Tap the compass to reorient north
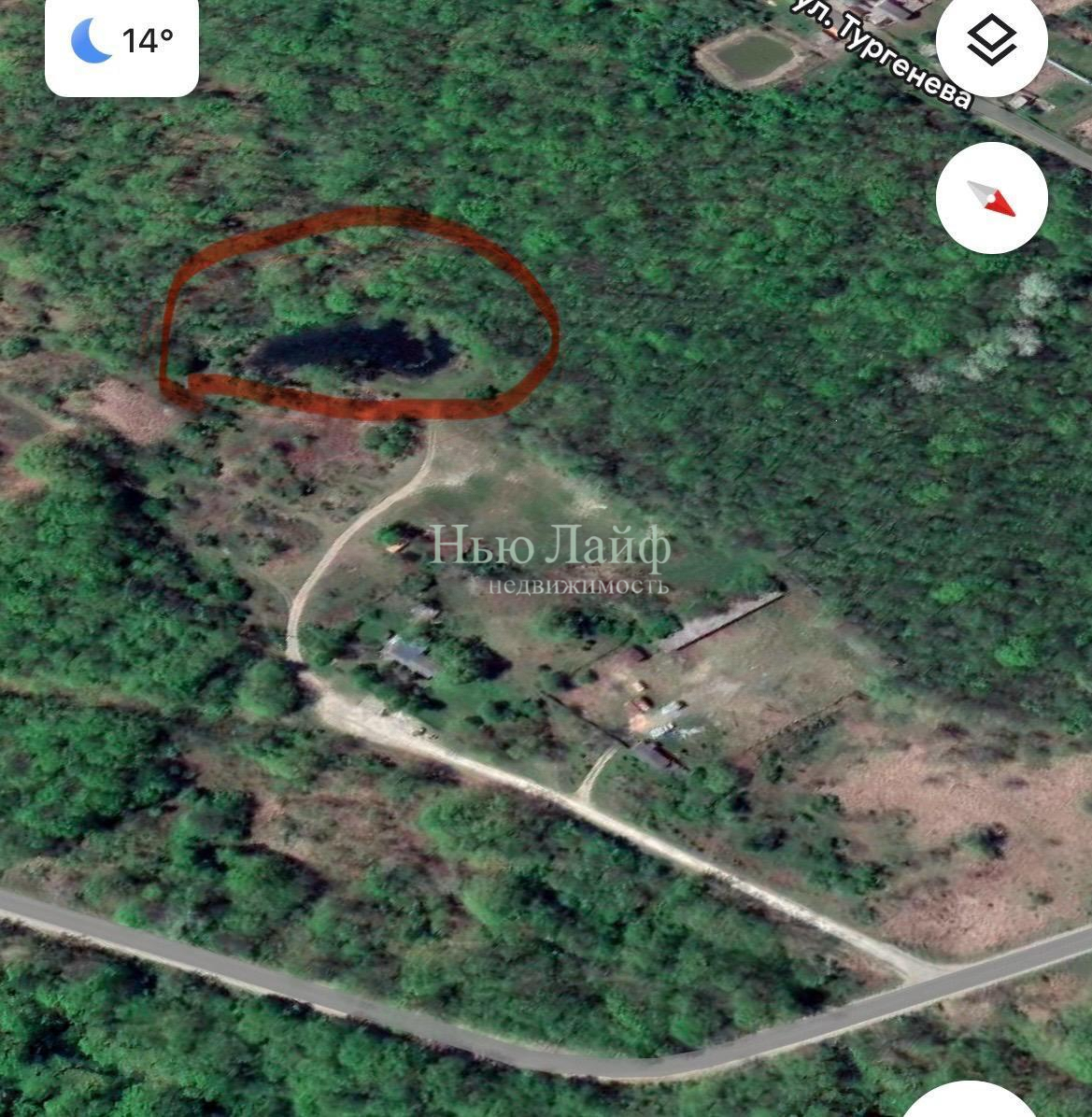Image resolution: width=1092 pixels, height=1117 pixels. click(991, 198)
